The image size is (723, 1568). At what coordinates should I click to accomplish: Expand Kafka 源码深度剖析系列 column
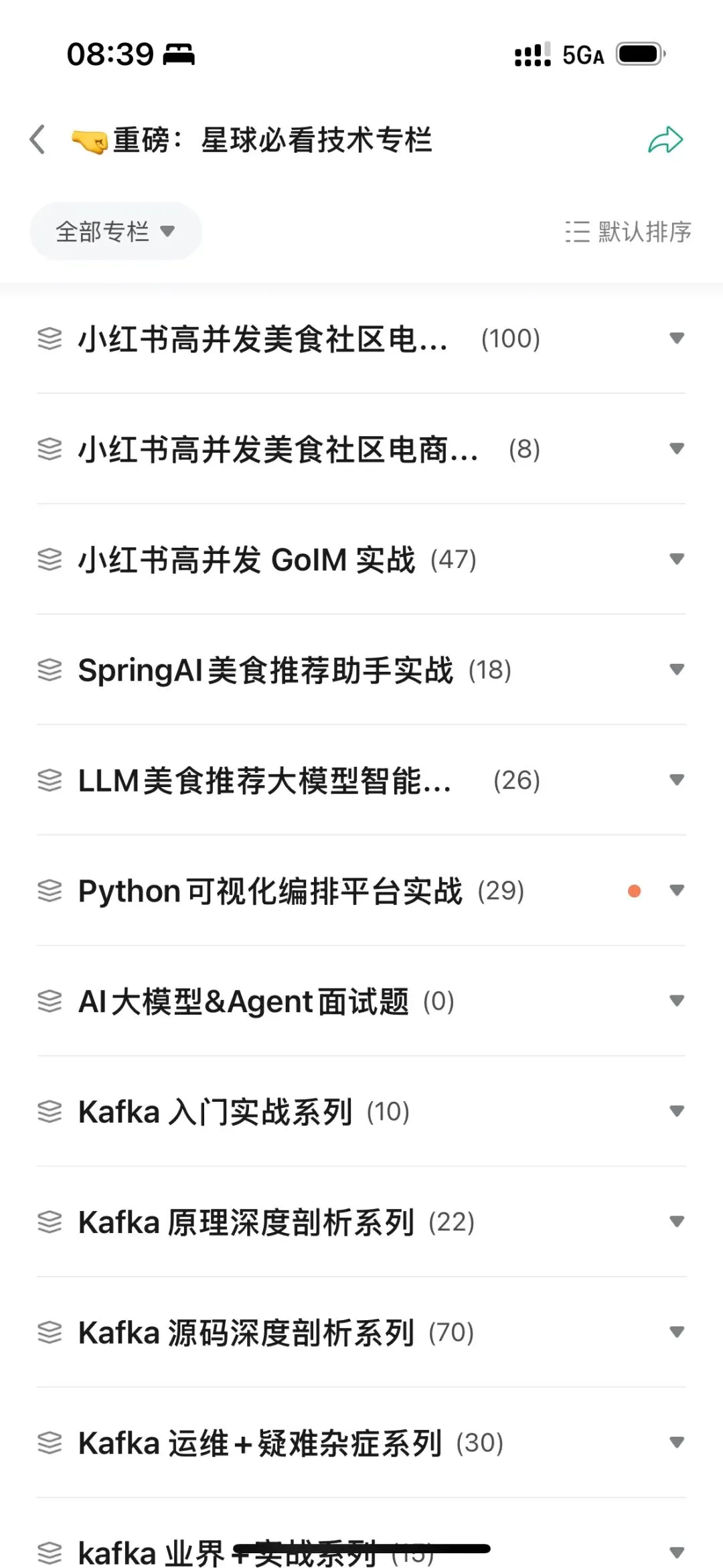[677, 1333]
